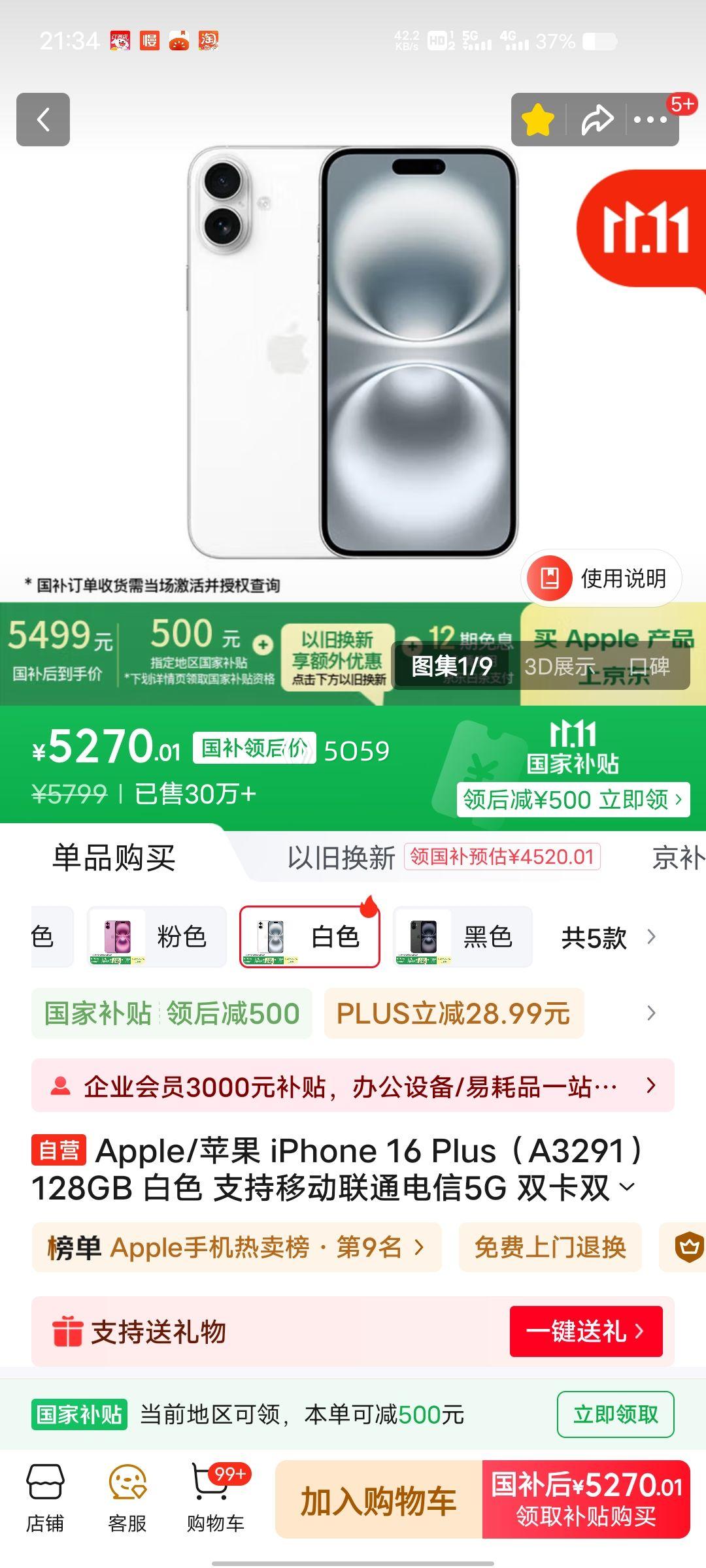The width and height of the screenshot is (706, 1568).
Task: Open 企业会员3000元补贴 banner
Action: click(x=353, y=1086)
